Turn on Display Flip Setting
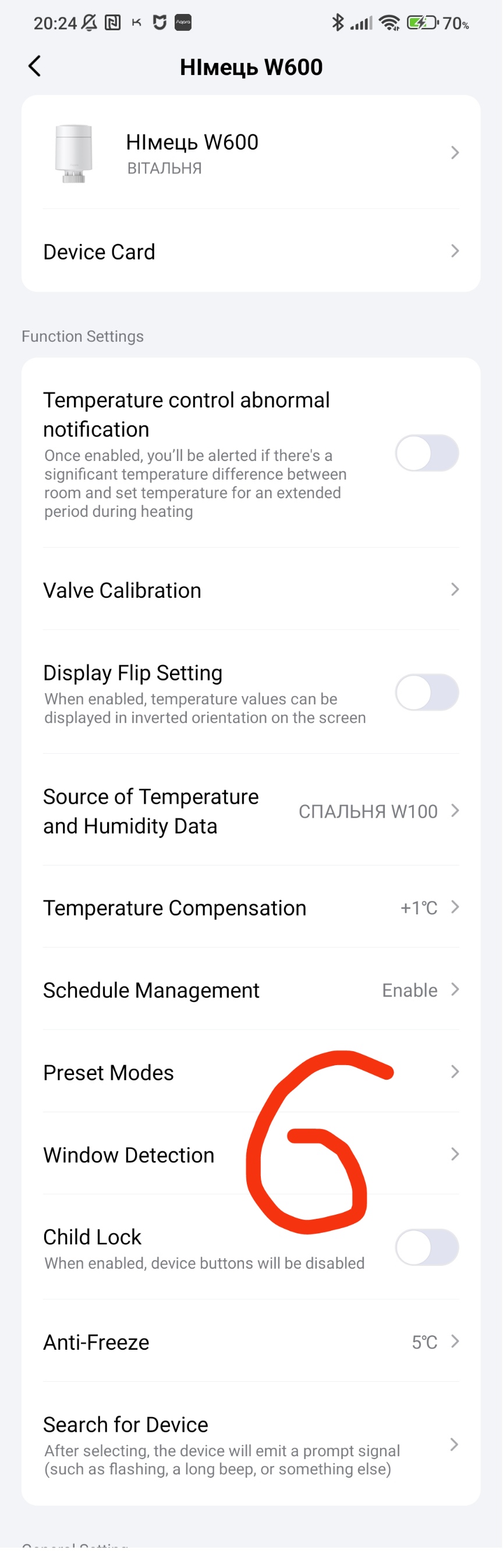This screenshot has width=503, height=1568. point(426,693)
